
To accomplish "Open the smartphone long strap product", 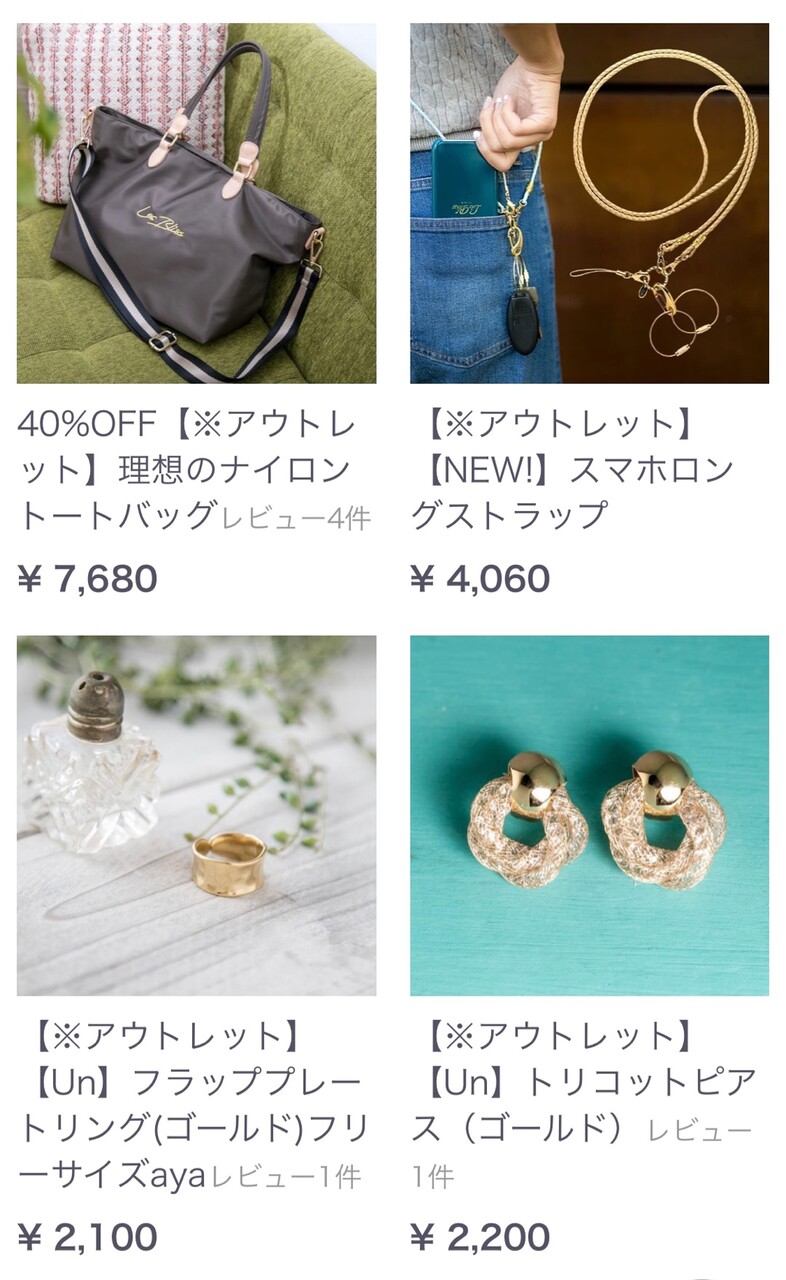I will tap(589, 203).
